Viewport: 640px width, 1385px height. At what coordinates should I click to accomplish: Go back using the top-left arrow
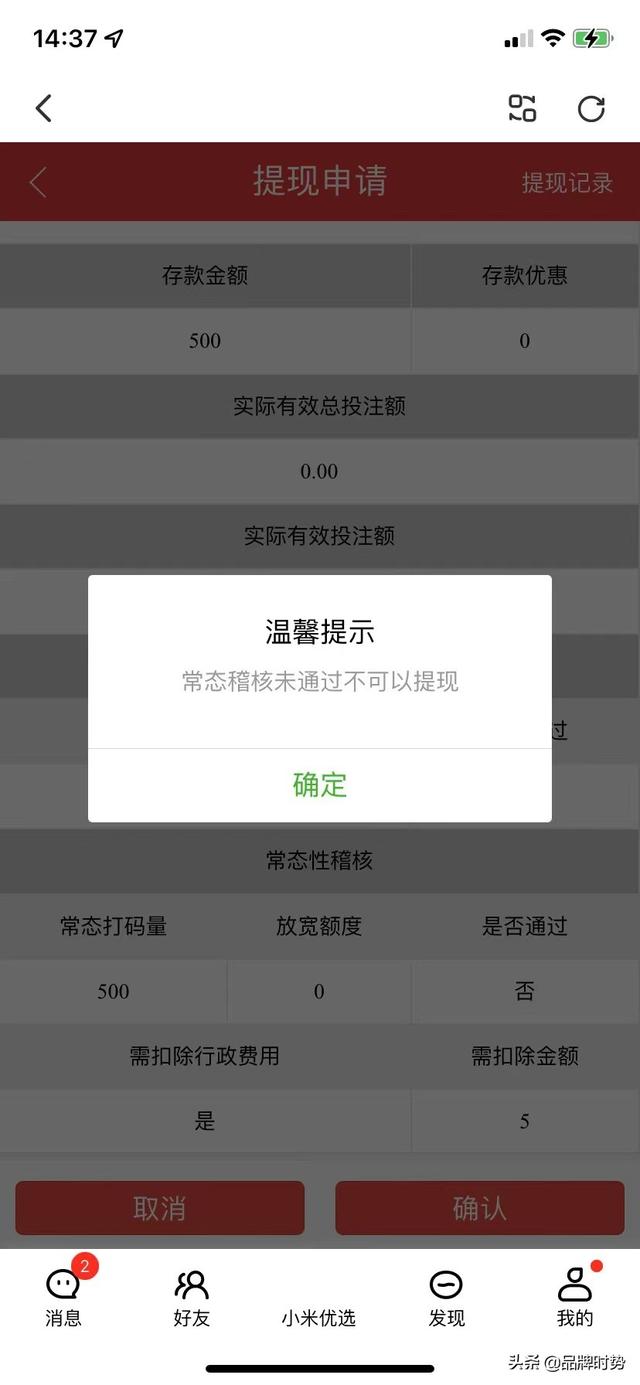point(43,108)
